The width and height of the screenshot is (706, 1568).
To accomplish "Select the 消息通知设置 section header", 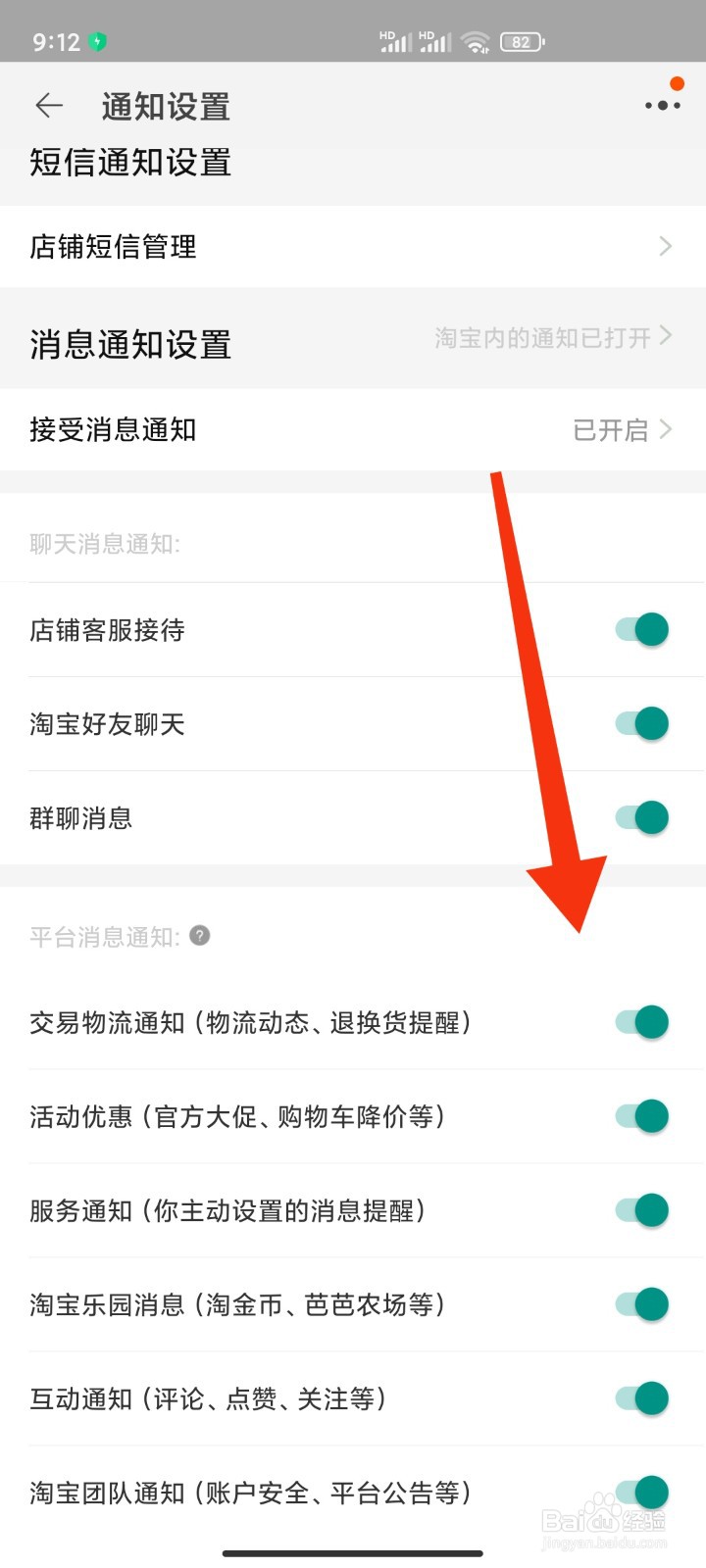I will (128, 345).
